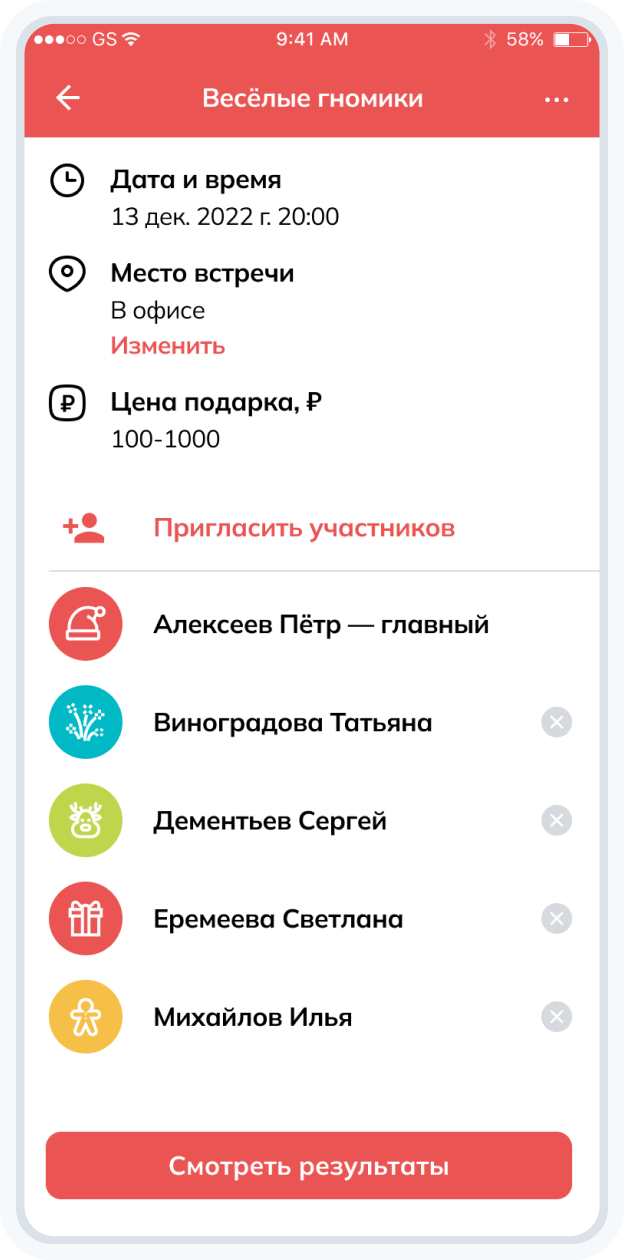Remove Виноградова Татьяна from participants

(557, 722)
